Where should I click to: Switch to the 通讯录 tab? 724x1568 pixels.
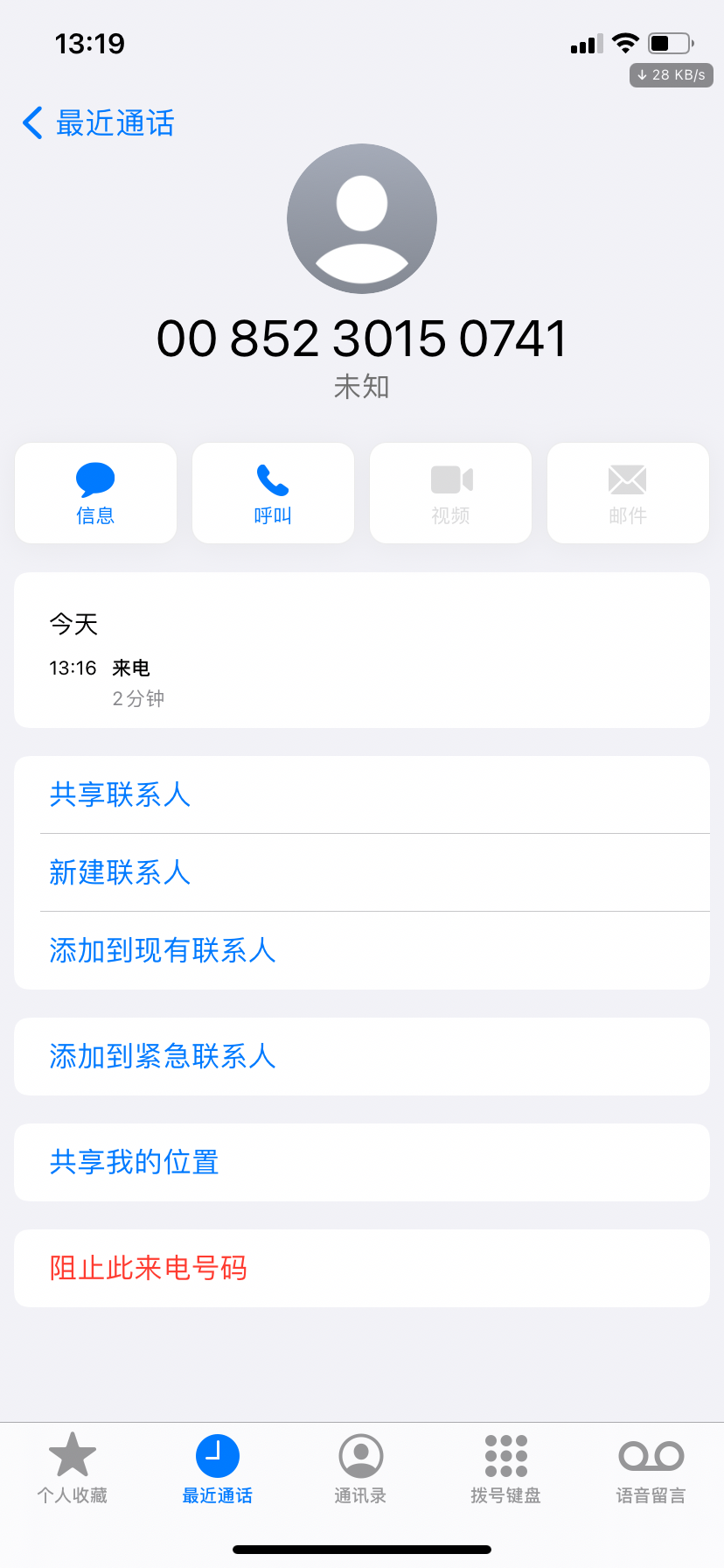pyautogui.click(x=361, y=1469)
